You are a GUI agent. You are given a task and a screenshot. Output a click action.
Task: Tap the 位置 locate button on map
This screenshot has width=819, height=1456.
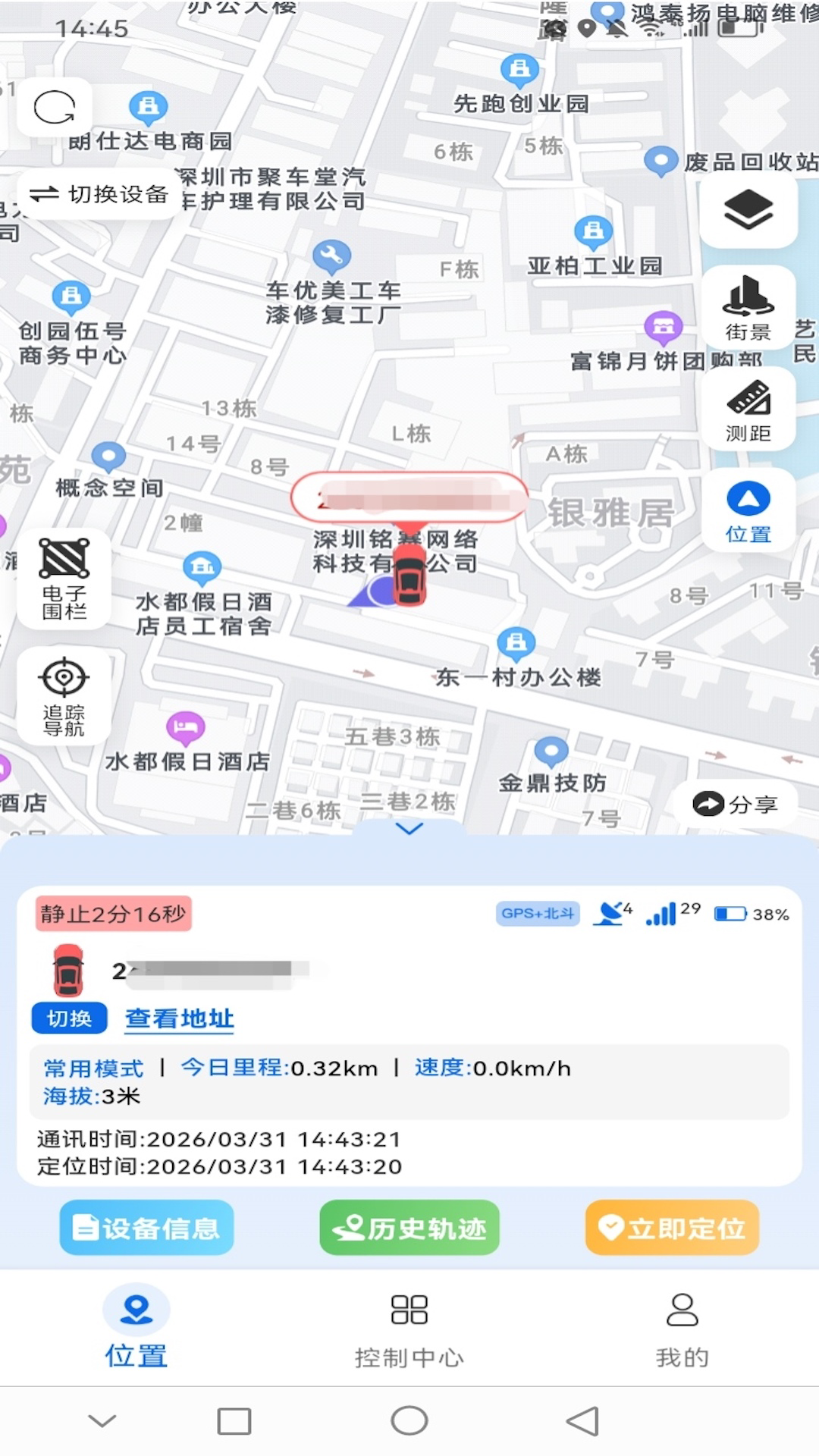tap(748, 510)
